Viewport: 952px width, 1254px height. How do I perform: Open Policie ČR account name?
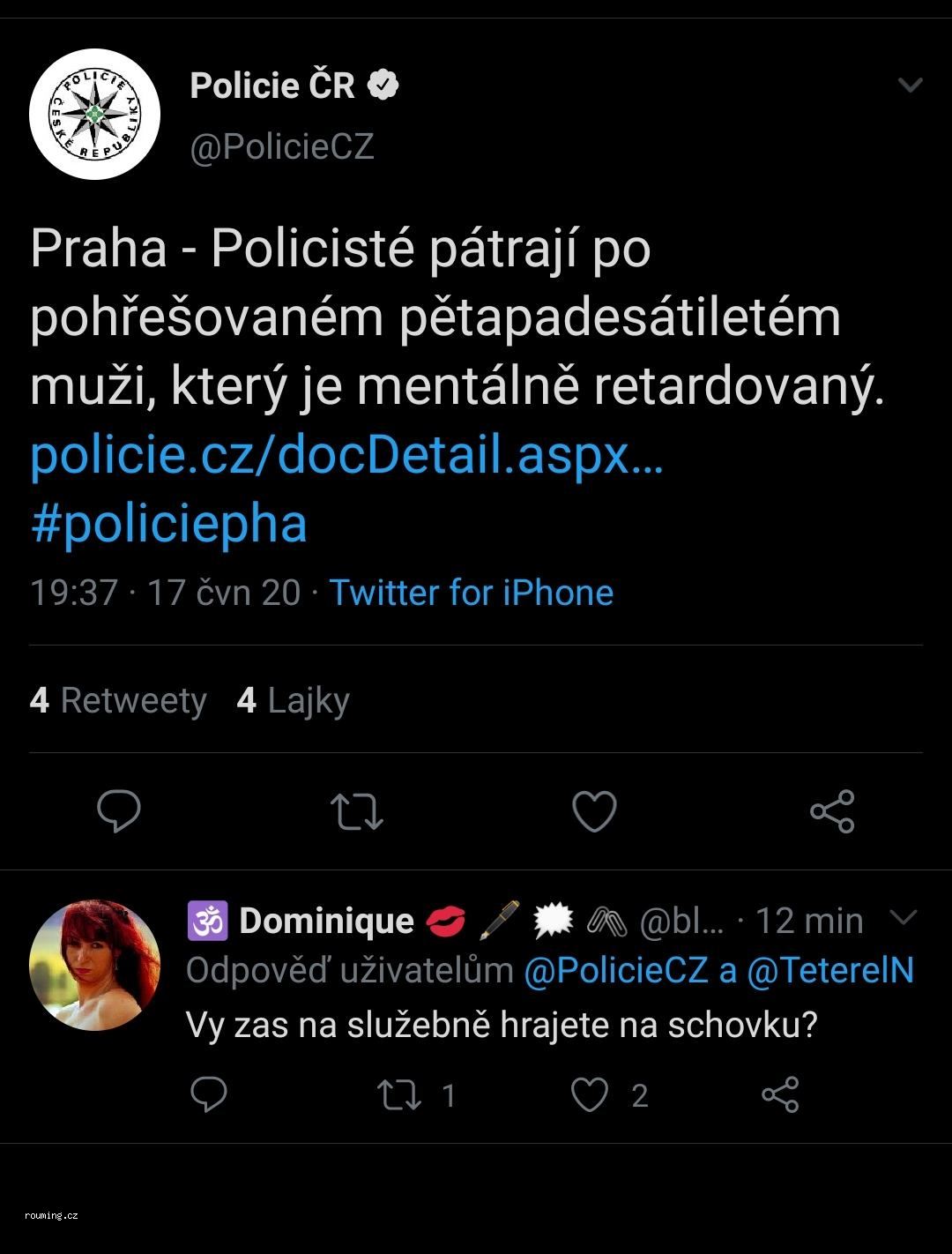[x=272, y=86]
